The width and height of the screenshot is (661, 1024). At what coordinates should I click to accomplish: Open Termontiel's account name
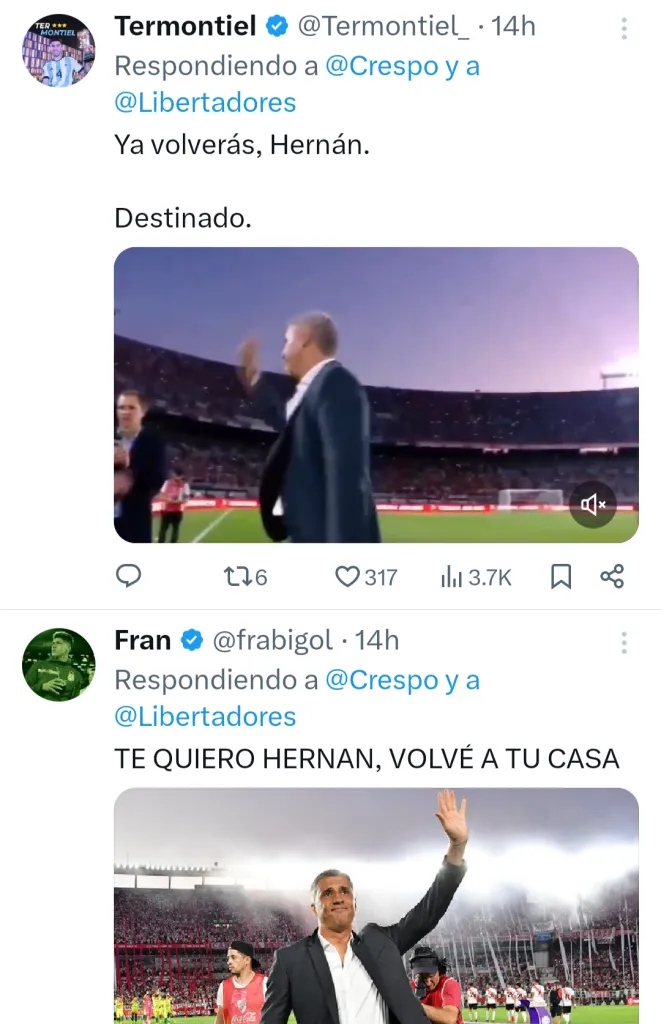(x=186, y=26)
